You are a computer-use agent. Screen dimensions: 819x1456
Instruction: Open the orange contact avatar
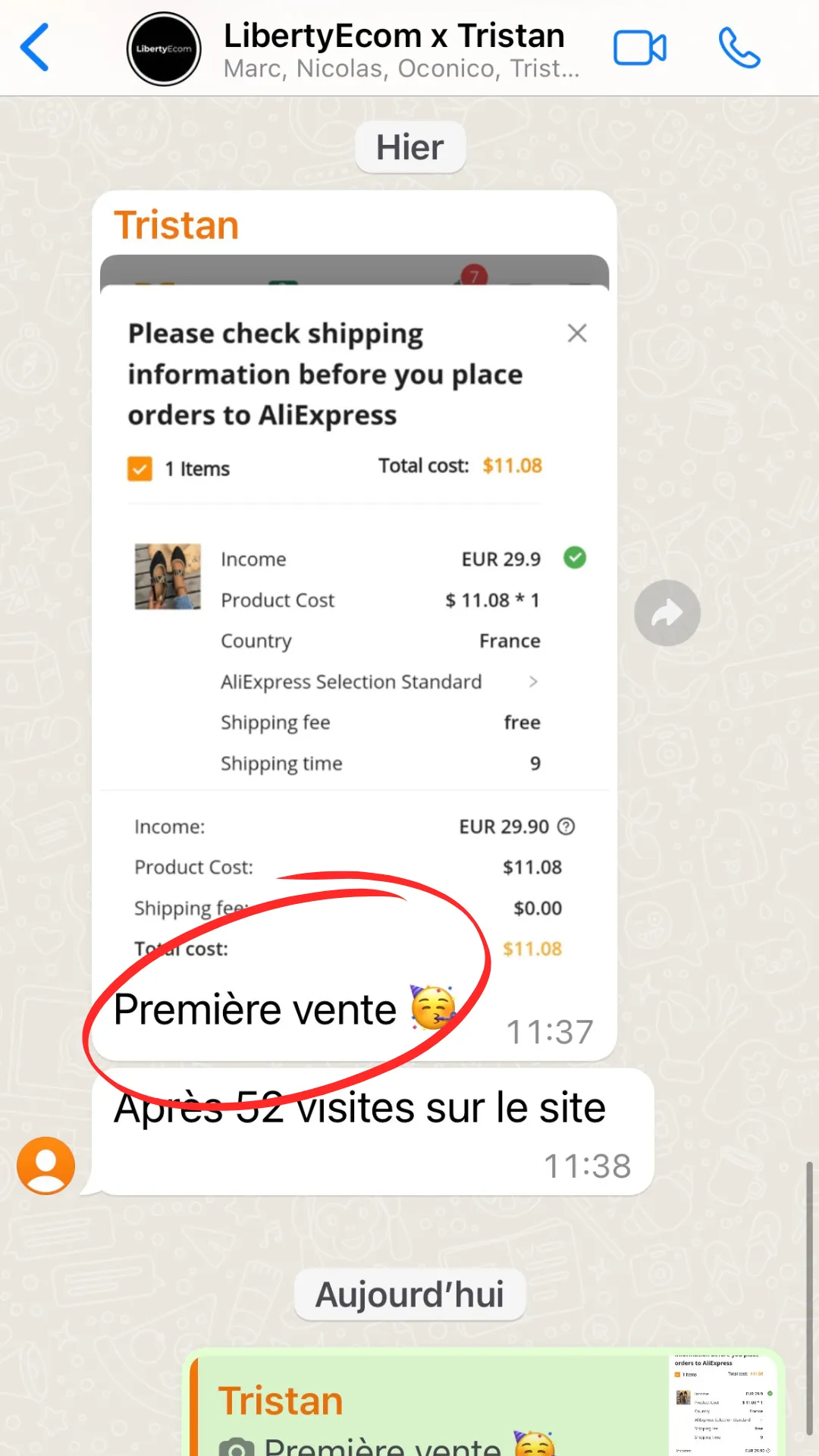(46, 1166)
